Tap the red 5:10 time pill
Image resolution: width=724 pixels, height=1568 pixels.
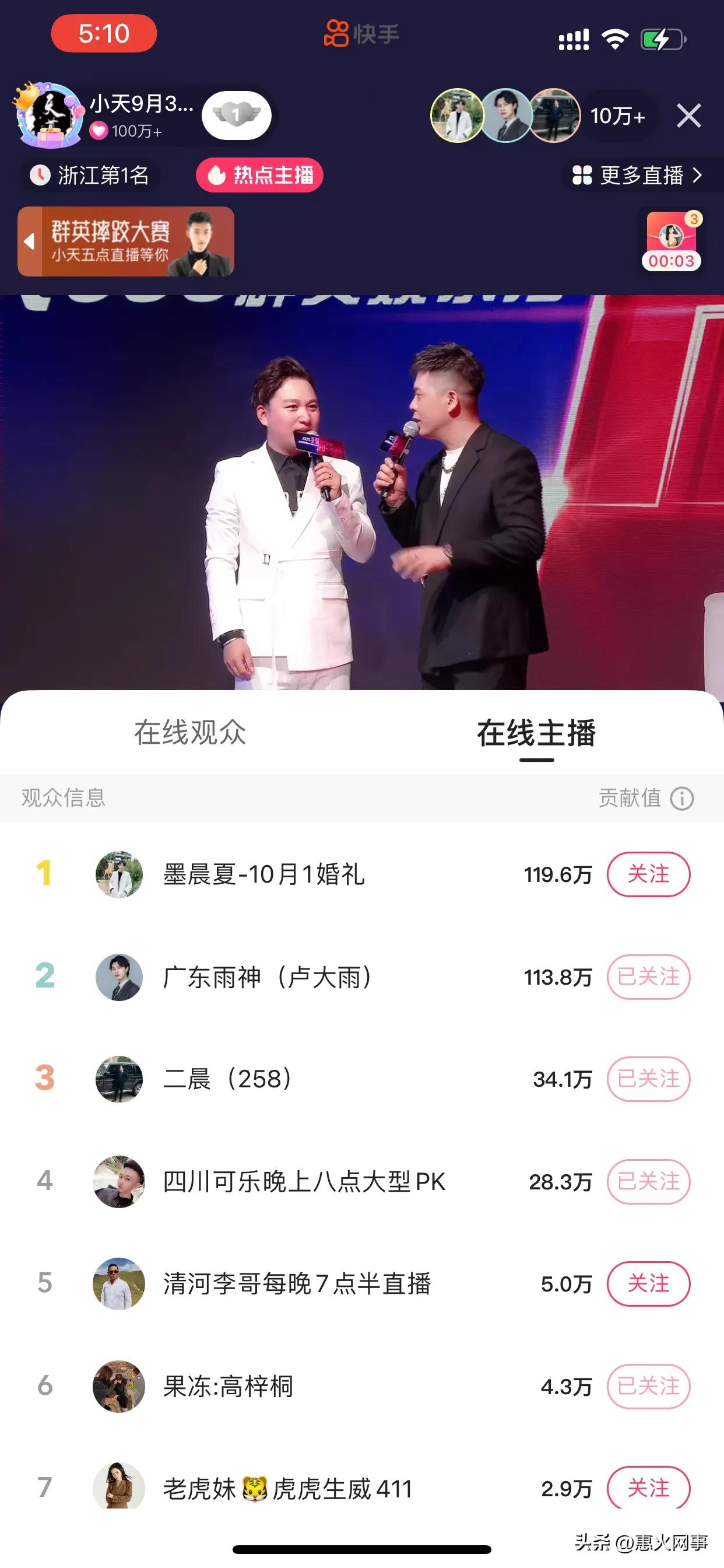pyautogui.click(x=103, y=33)
